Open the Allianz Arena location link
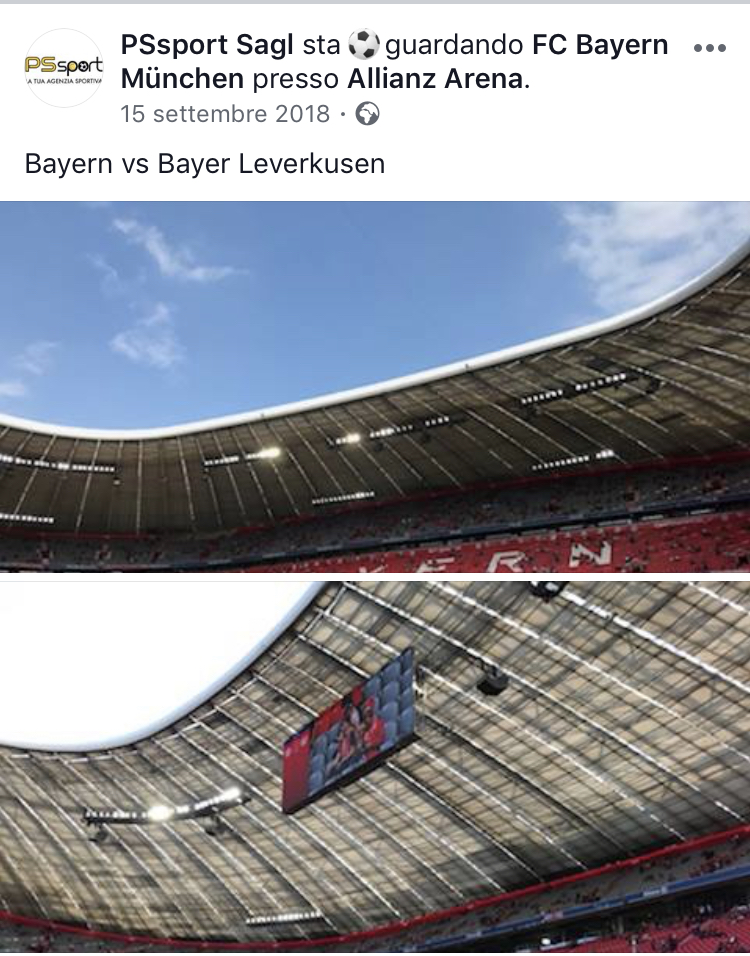The width and height of the screenshot is (750, 956). (x=435, y=79)
